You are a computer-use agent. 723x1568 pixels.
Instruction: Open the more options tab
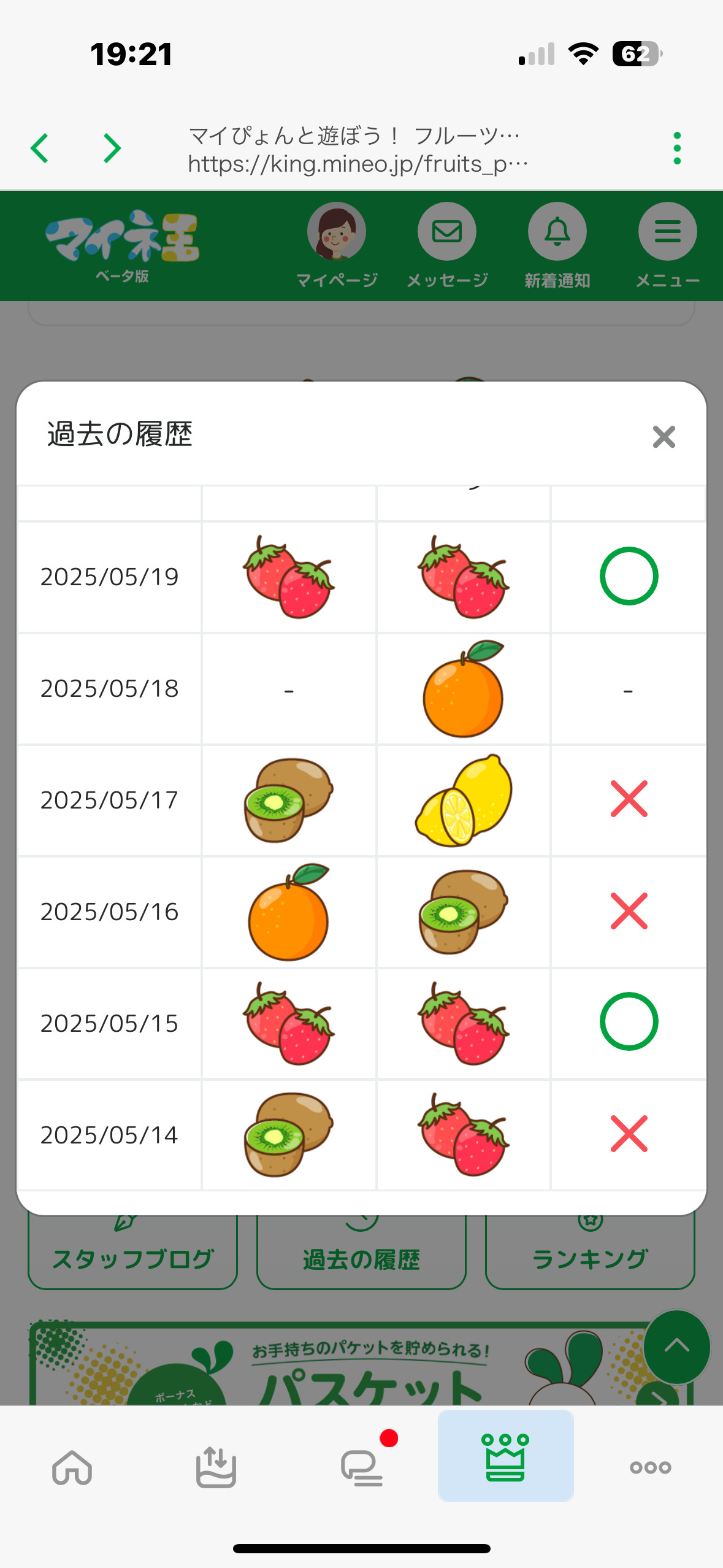[650, 1467]
